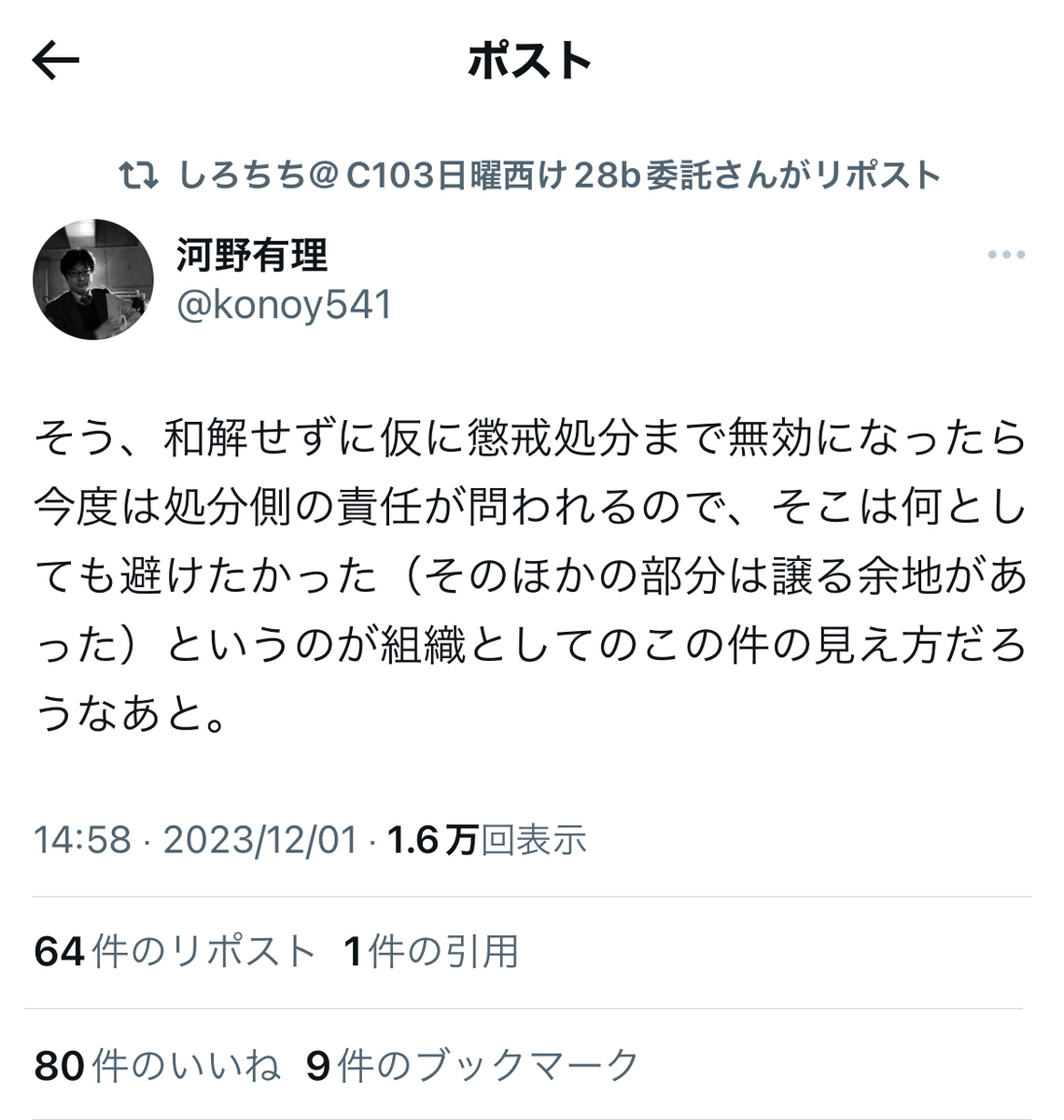View the 1件の引用 quote
The width and height of the screenshot is (1064, 1120).
point(430,952)
